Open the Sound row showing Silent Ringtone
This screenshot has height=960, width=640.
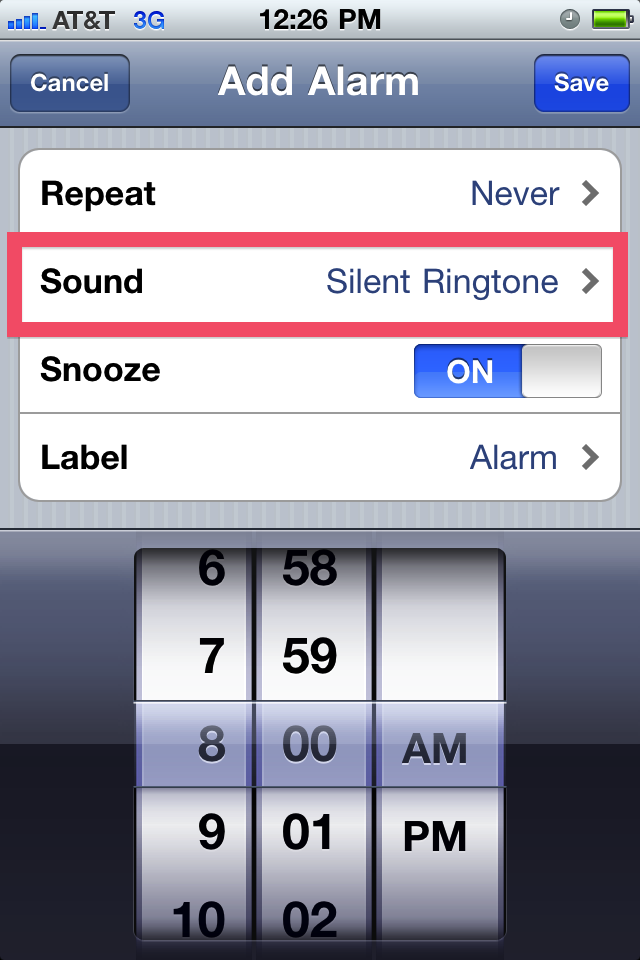[320, 282]
